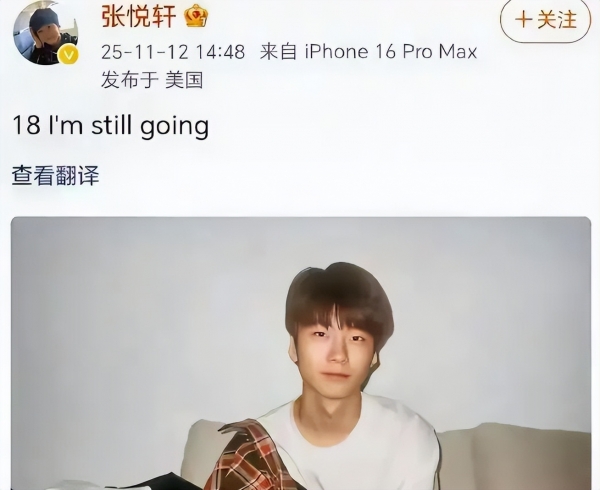Open the username 张悦轩
The image size is (600, 490).
139,16
